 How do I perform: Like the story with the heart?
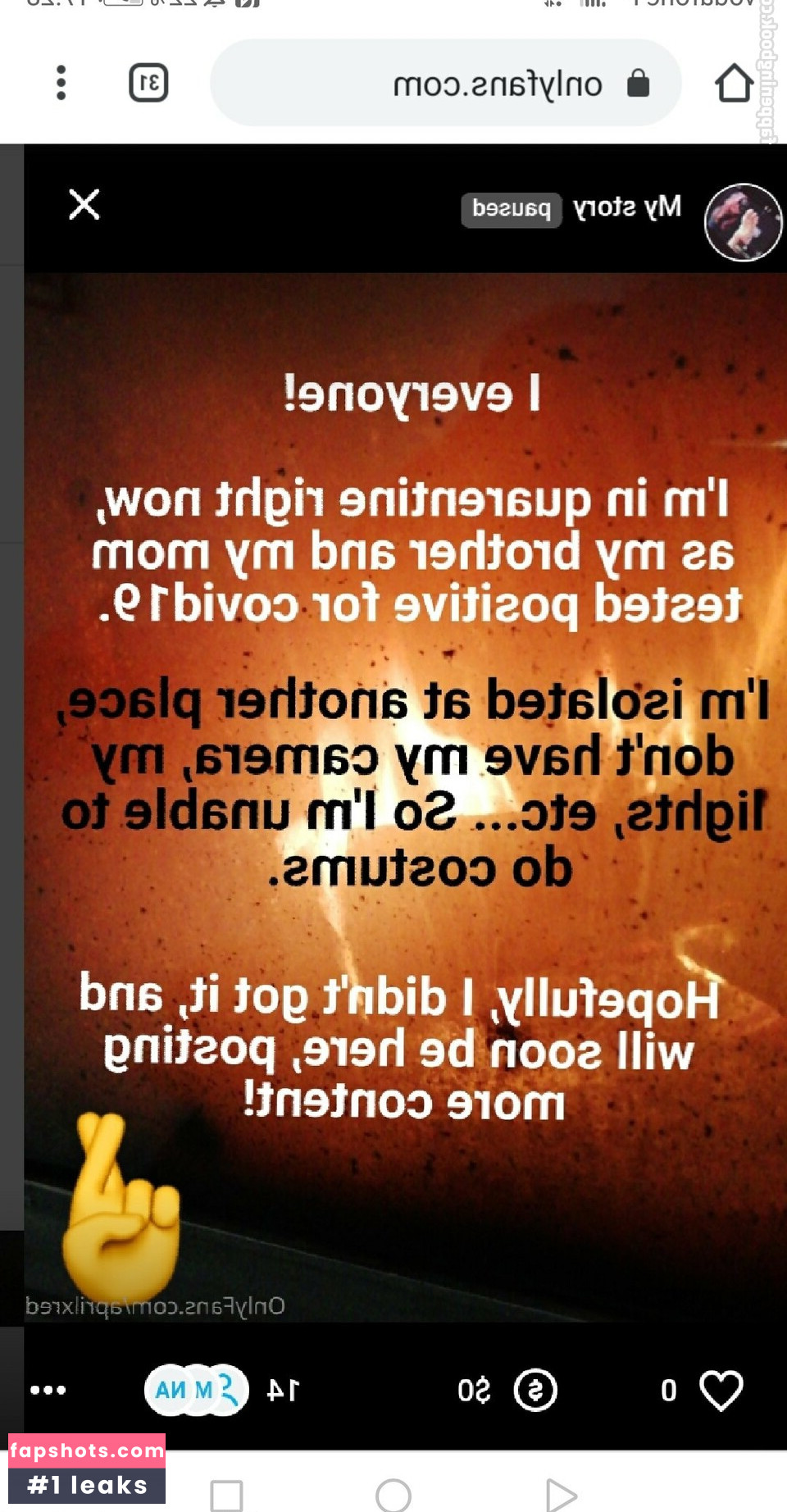click(x=721, y=1390)
